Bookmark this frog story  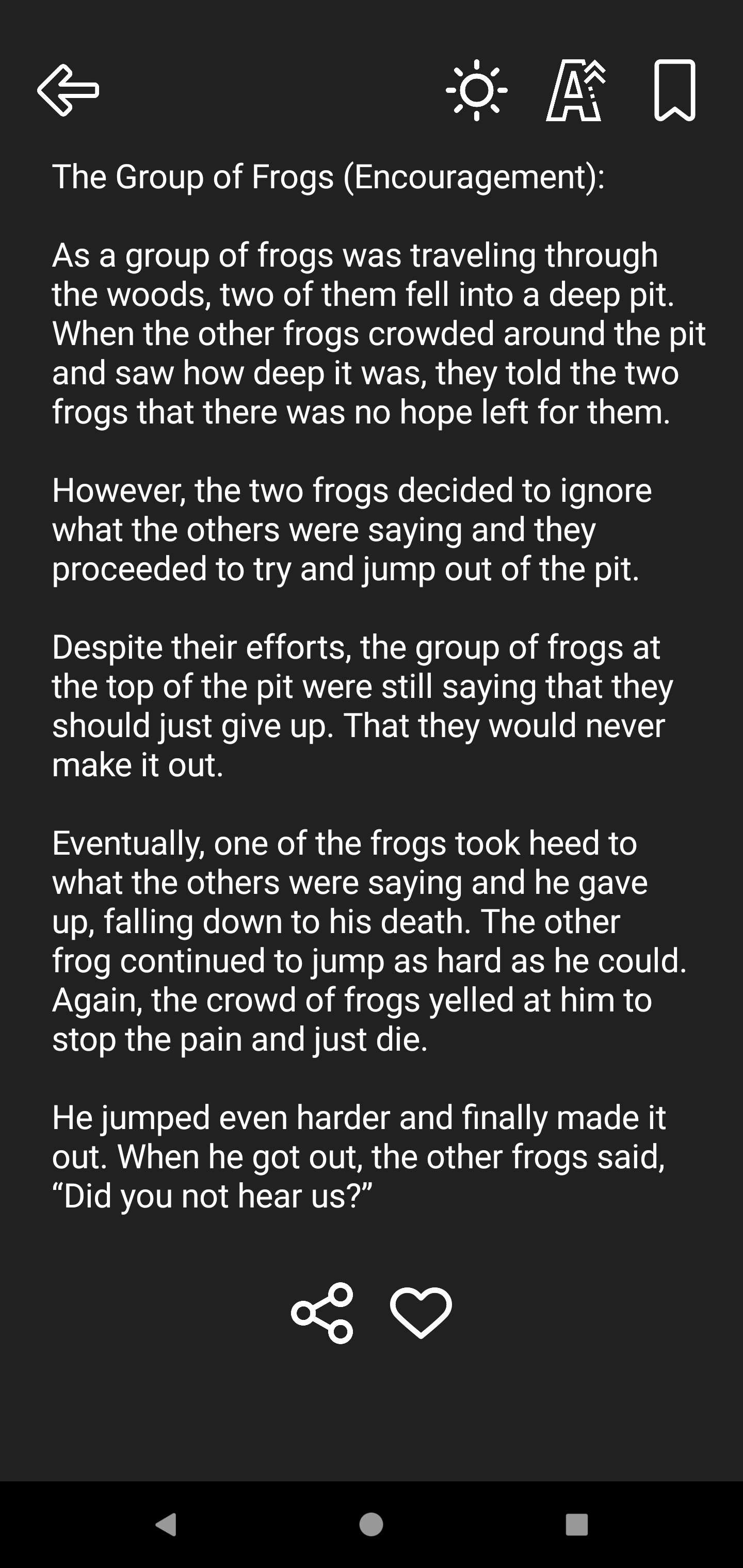674,90
